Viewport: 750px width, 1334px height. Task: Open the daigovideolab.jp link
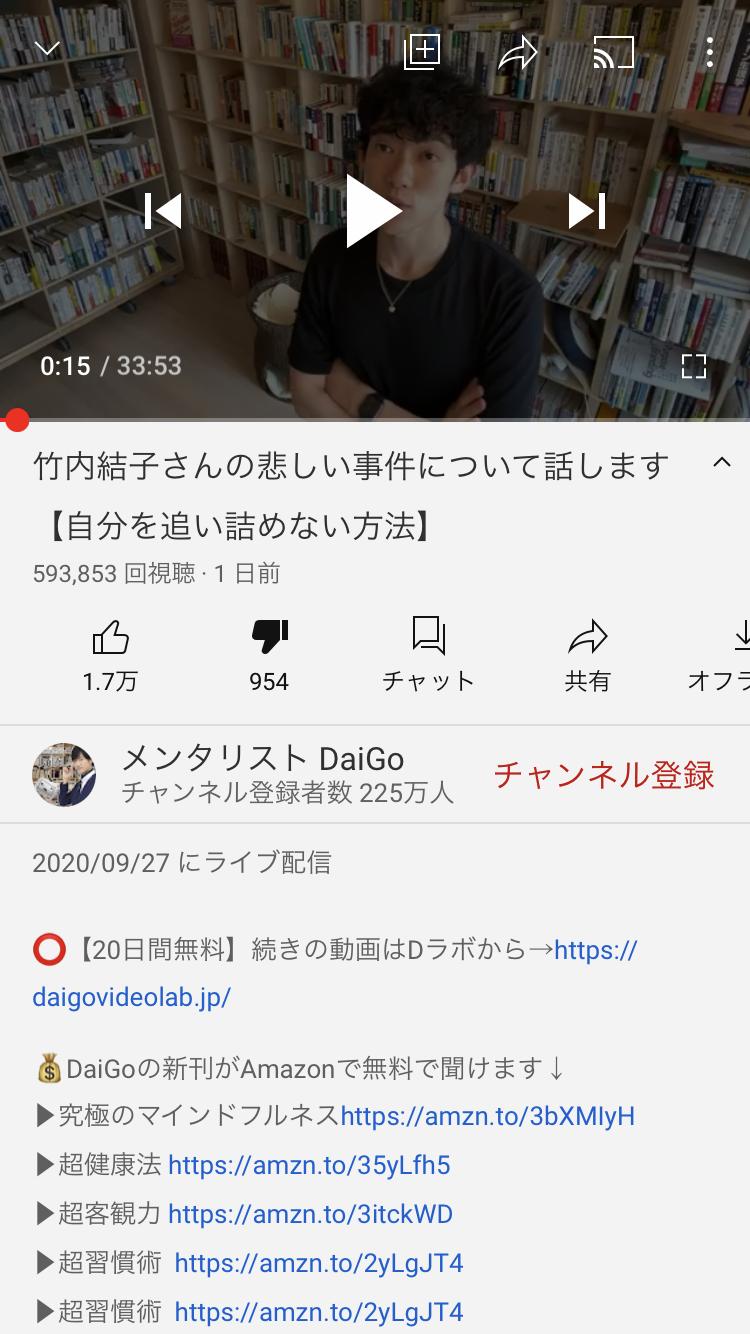click(335, 973)
